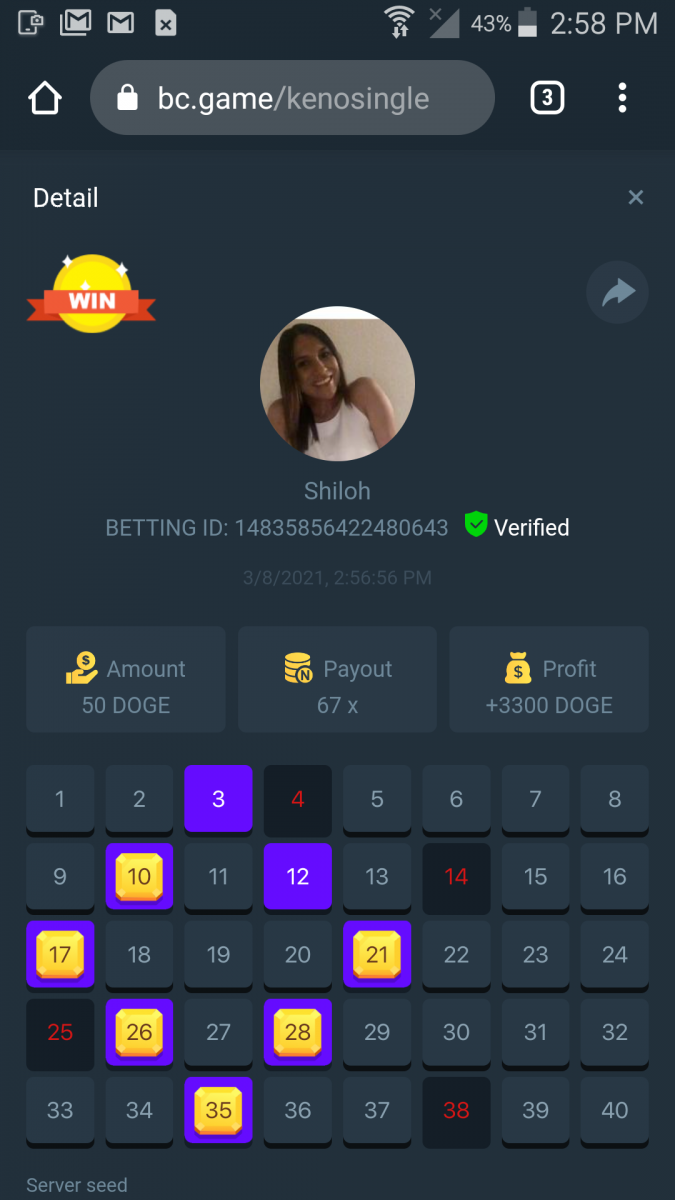Open the browser tab switcher
This screenshot has width=675, height=1200.
tap(546, 98)
